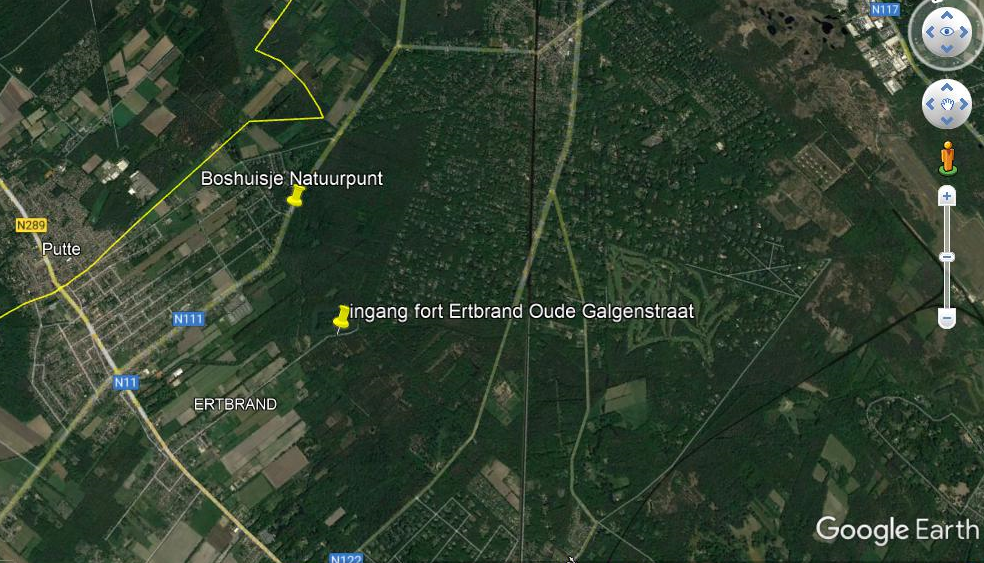Zoom out with the minus button

pos(947,319)
